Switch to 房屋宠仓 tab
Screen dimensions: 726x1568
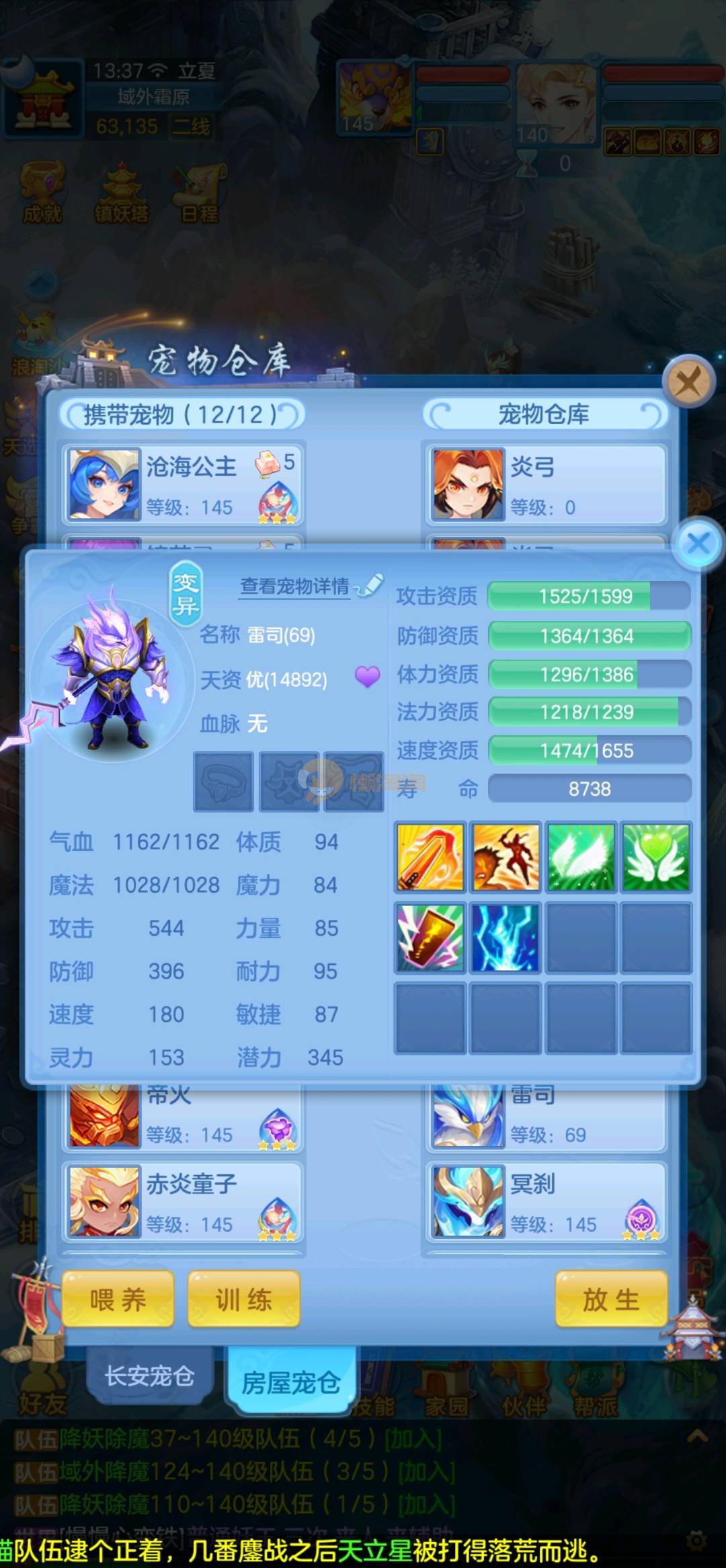pos(290,1382)
